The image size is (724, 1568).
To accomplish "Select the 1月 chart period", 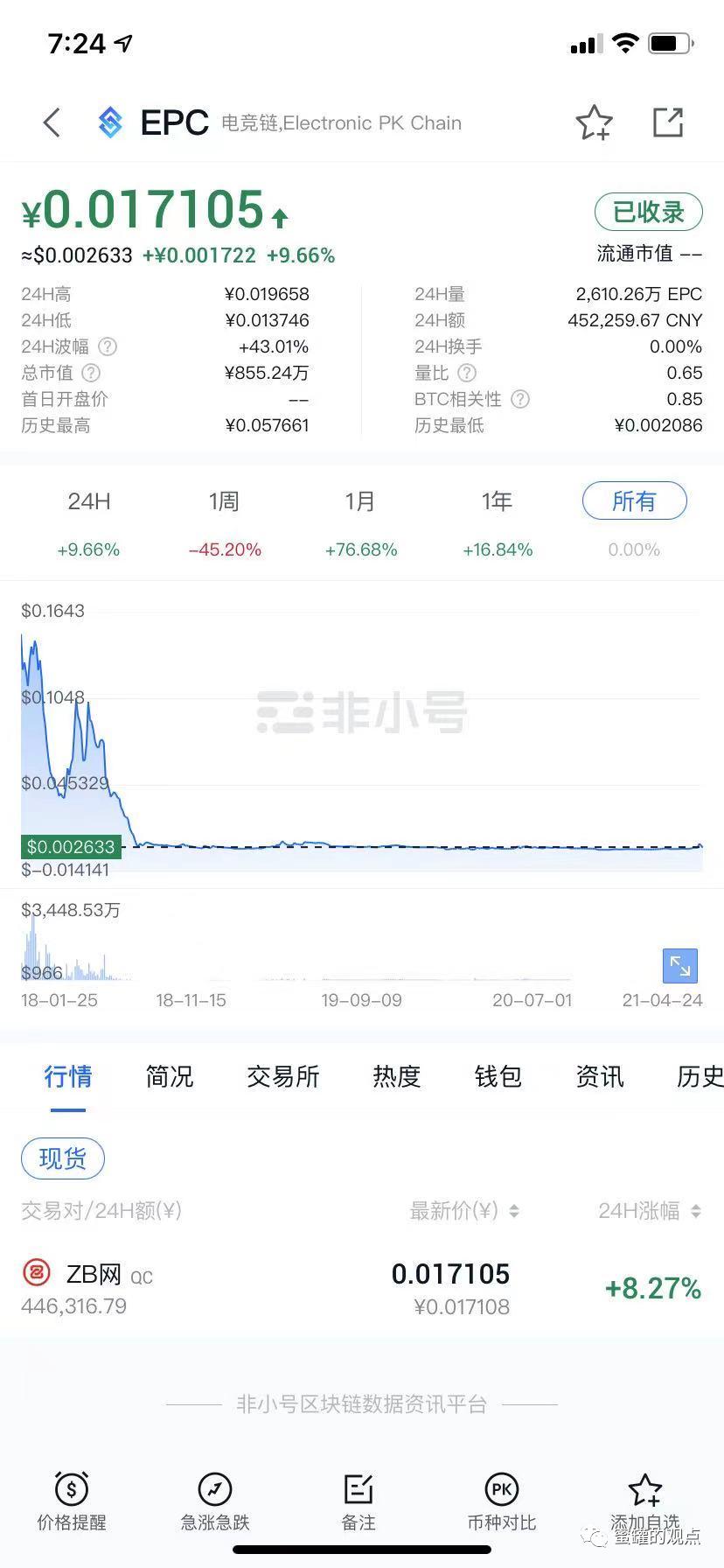I will 360,500.
